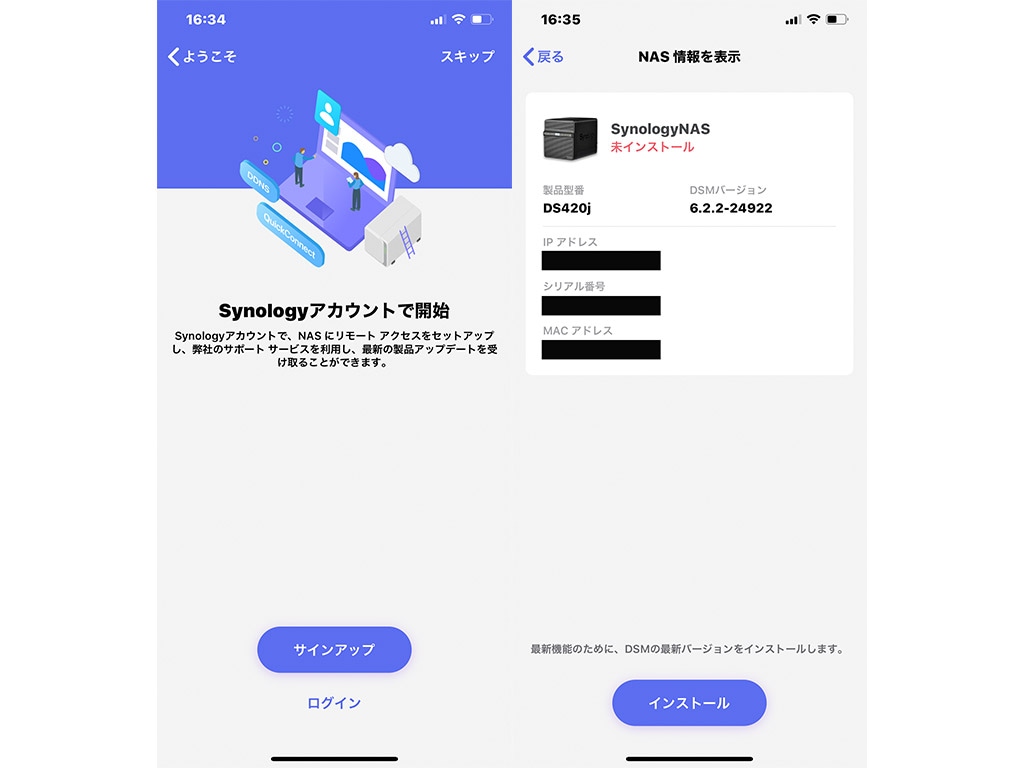Screen dimensions: 1024x768
Task: Start DSM installation with インストール
Action: (689, 703)
